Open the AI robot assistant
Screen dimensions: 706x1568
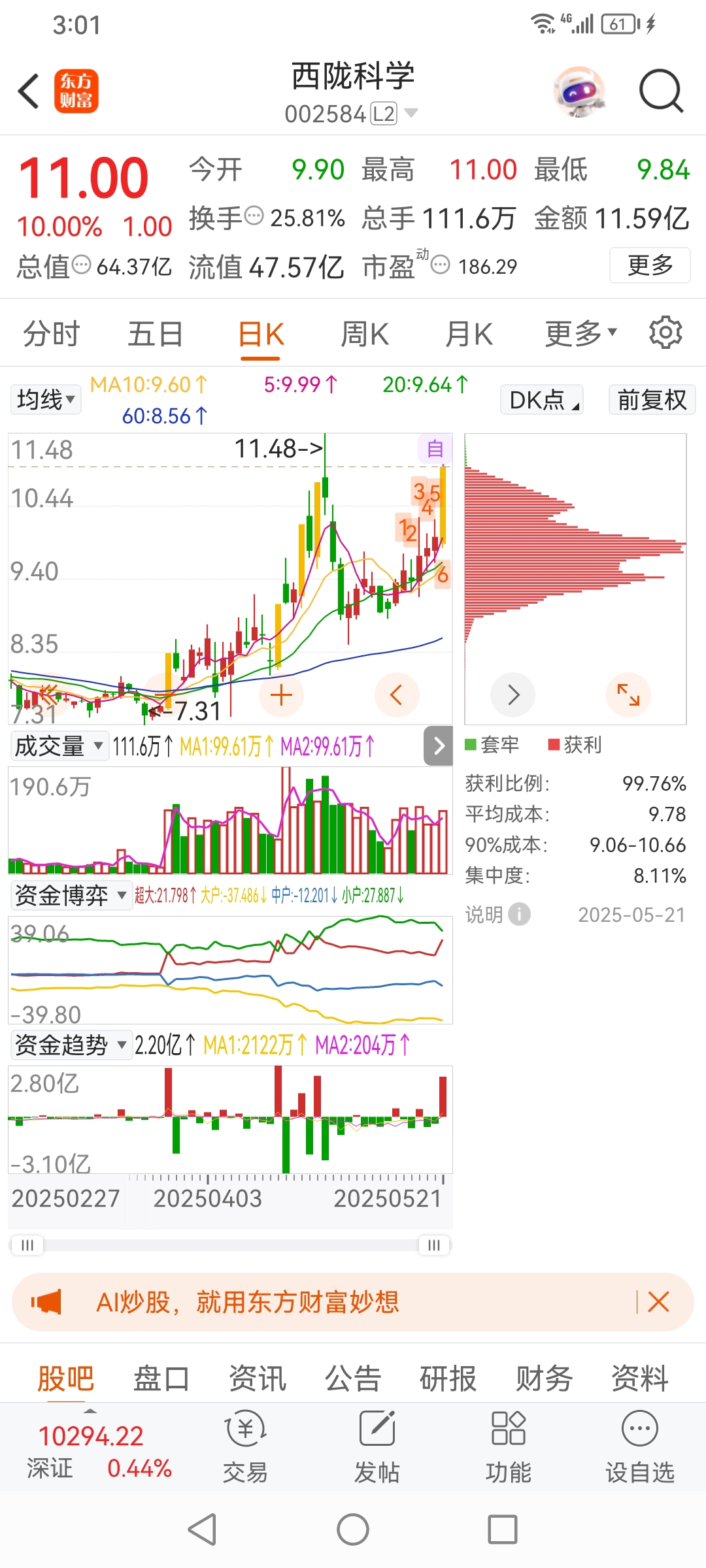point(579,91)
